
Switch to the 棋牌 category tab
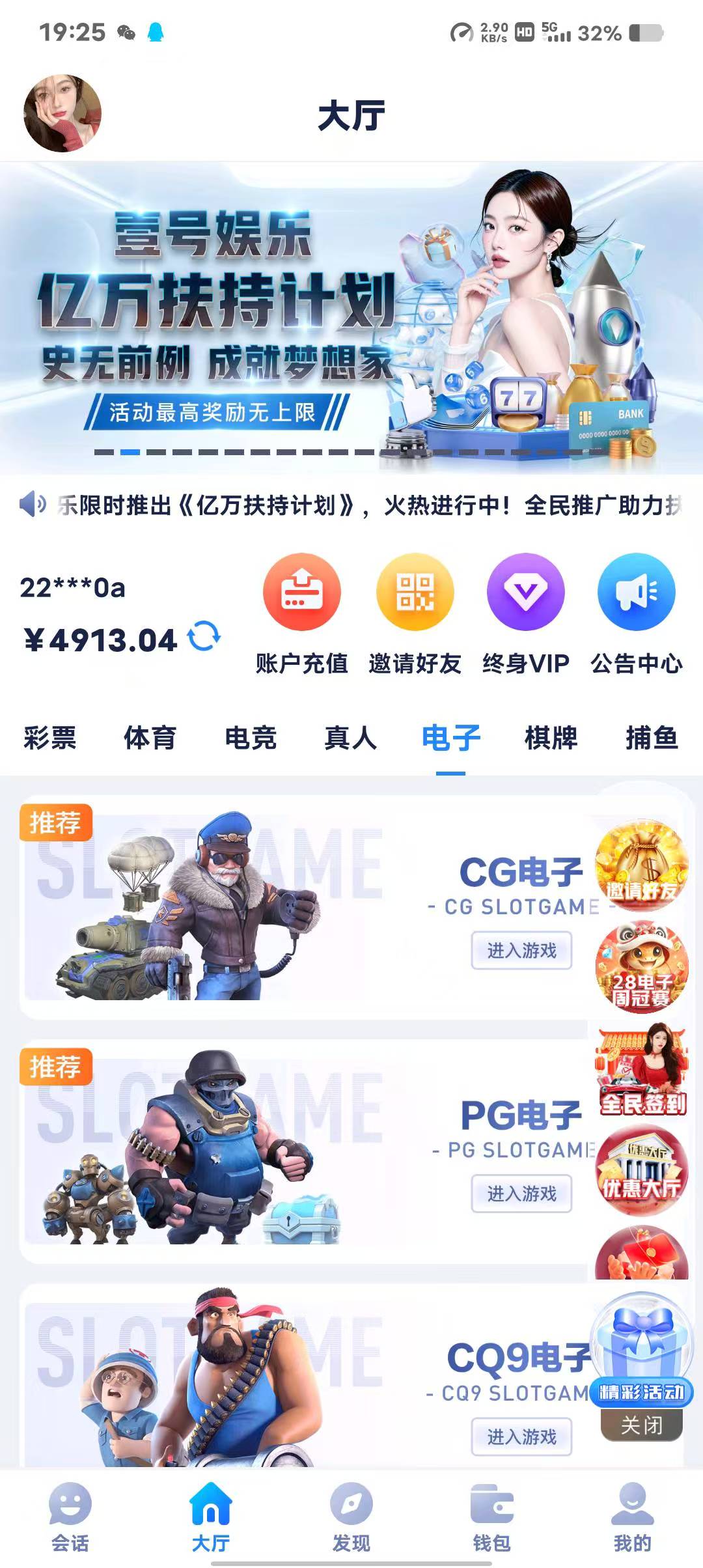pyautogui.click(x=551, y=738)
